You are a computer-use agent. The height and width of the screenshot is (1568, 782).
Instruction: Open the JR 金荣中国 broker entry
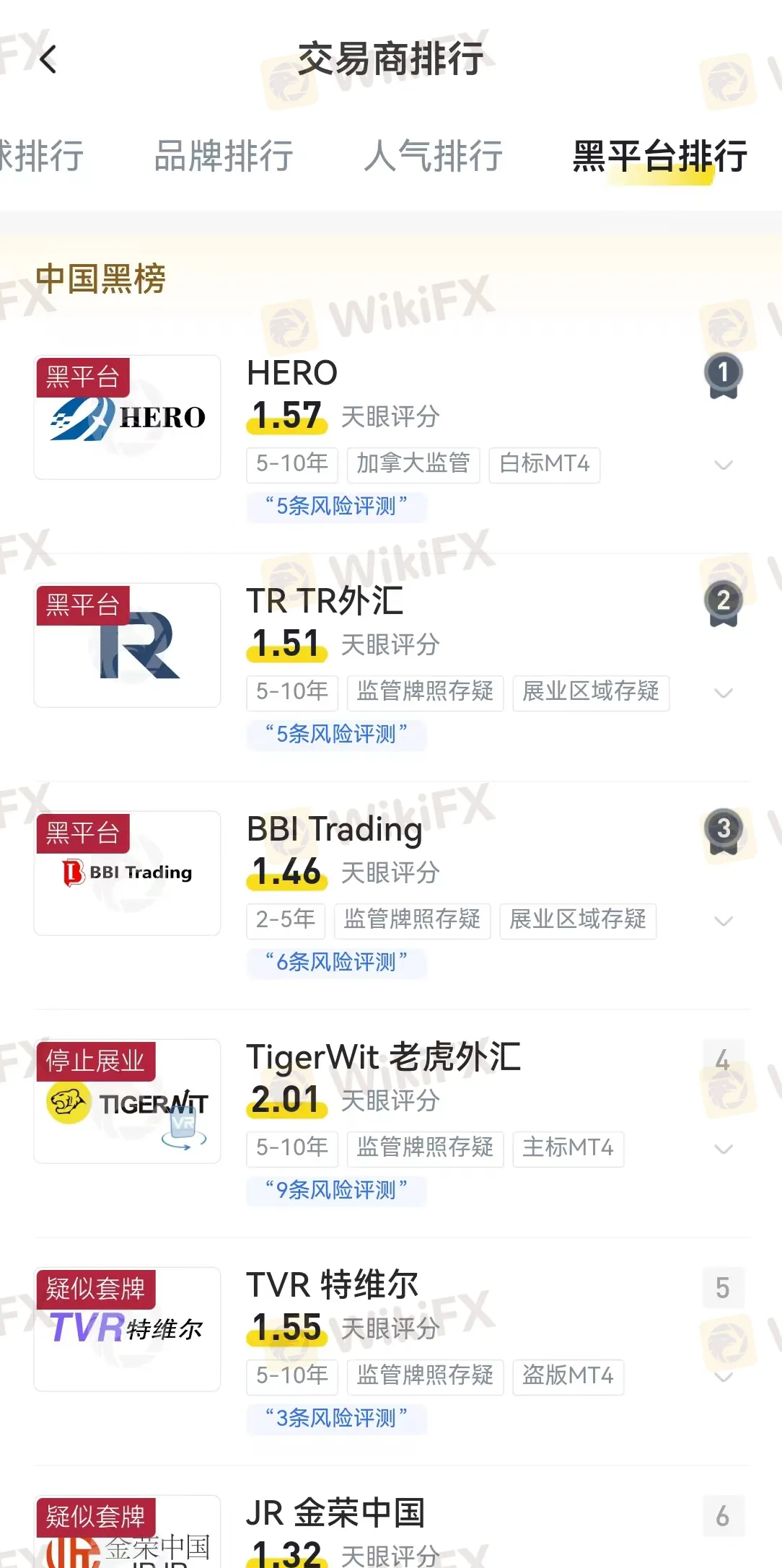(335, 1513)
